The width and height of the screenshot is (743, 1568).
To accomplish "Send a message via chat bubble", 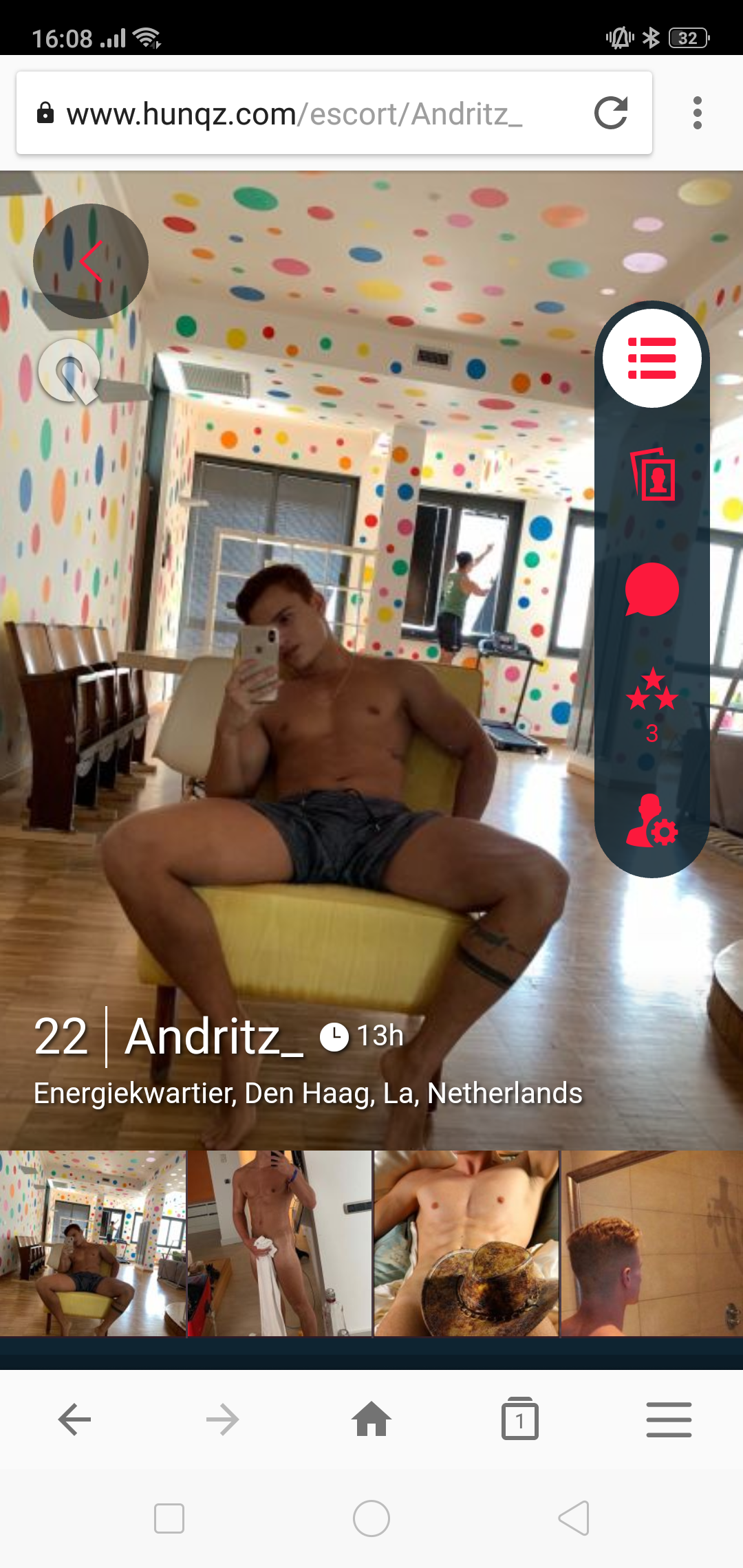I will 652,589.
